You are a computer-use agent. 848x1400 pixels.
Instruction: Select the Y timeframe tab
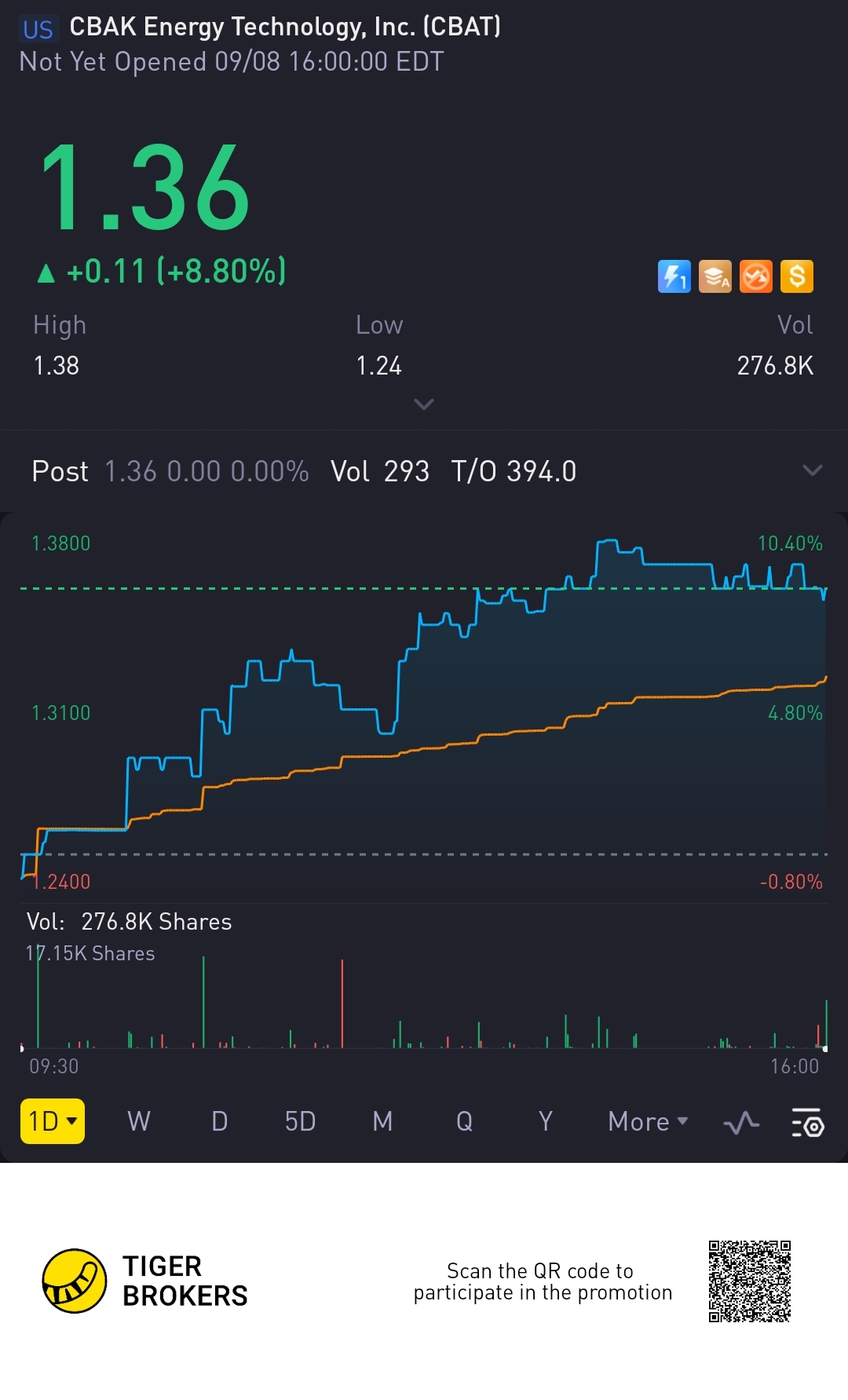coord(546,1121)
